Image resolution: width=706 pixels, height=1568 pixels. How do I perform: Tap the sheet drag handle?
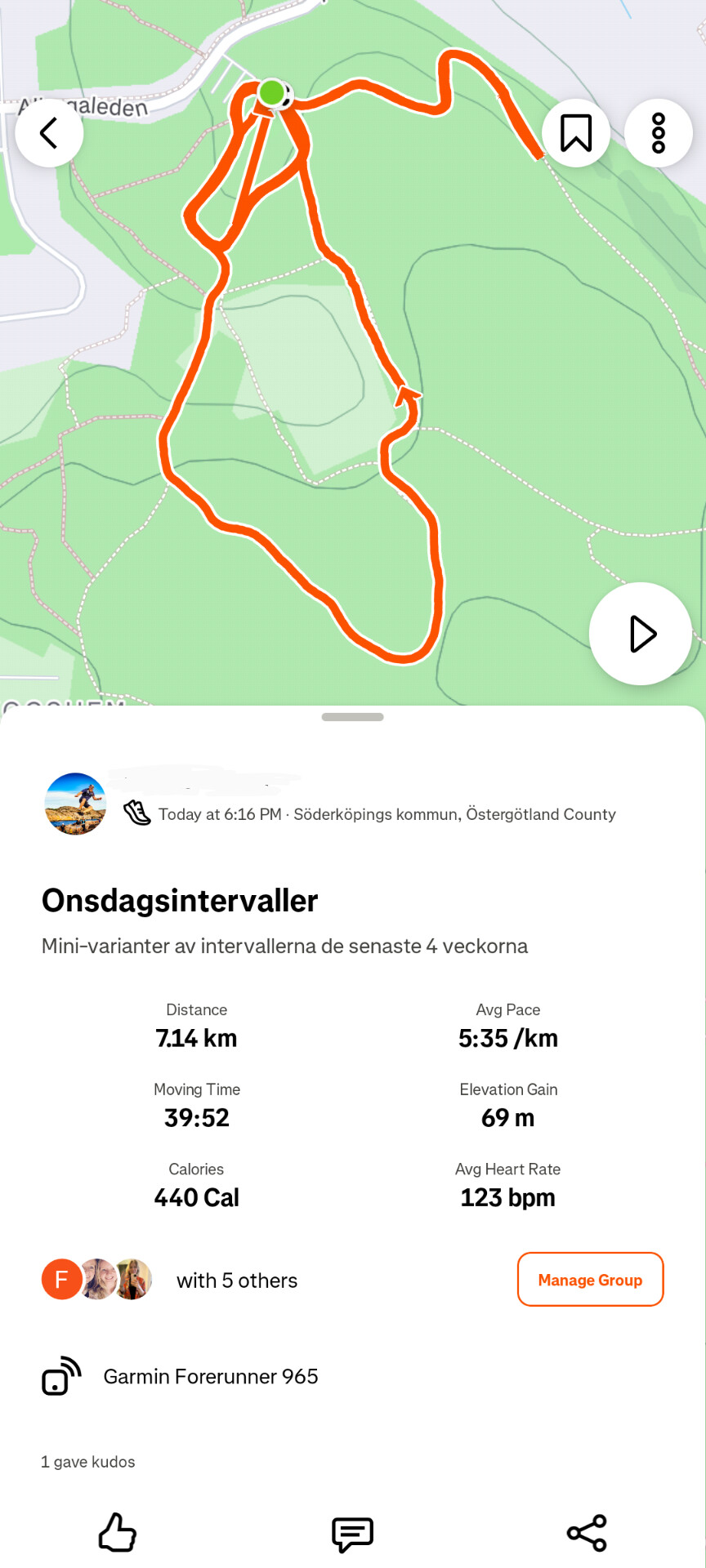(x=352, y=717)
